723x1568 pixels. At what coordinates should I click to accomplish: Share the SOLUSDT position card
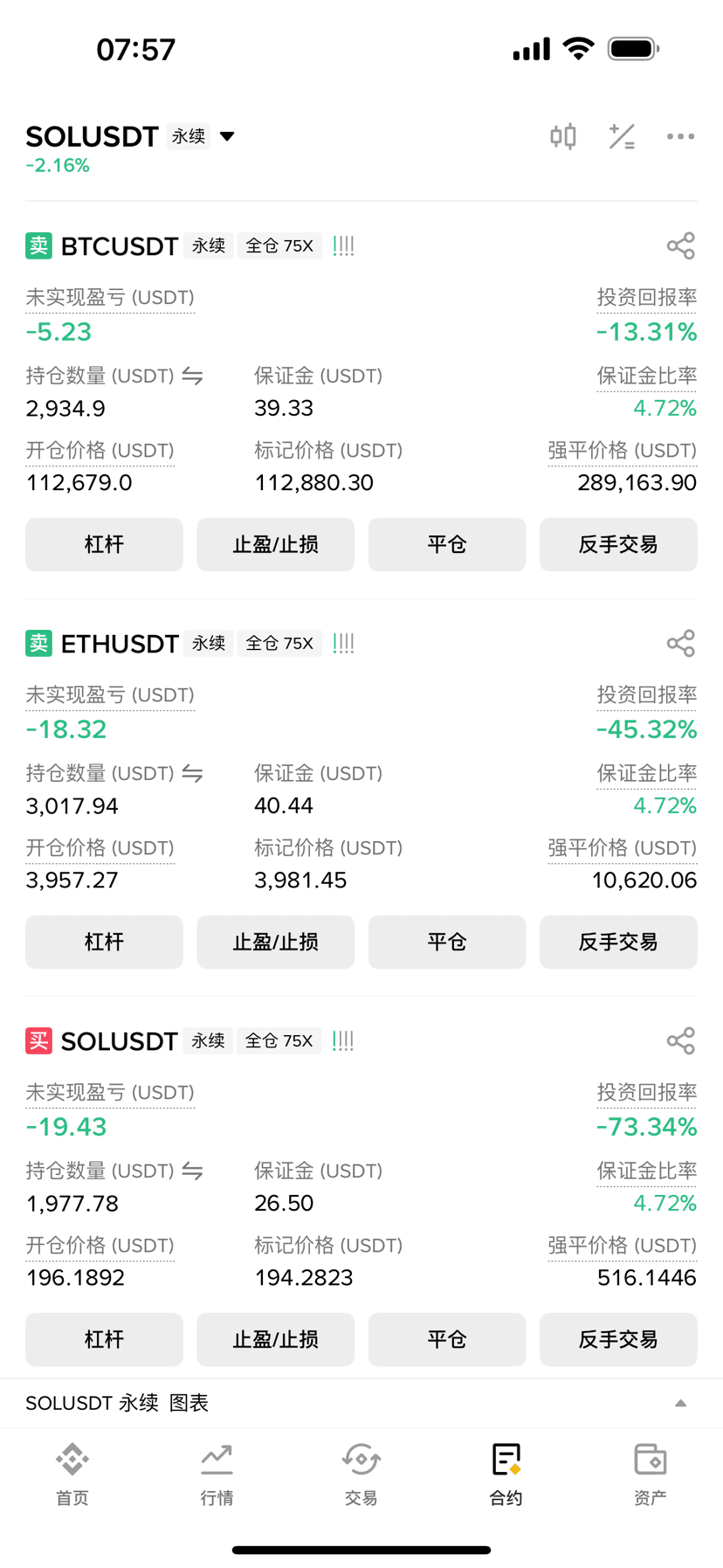coord(680,1041)
